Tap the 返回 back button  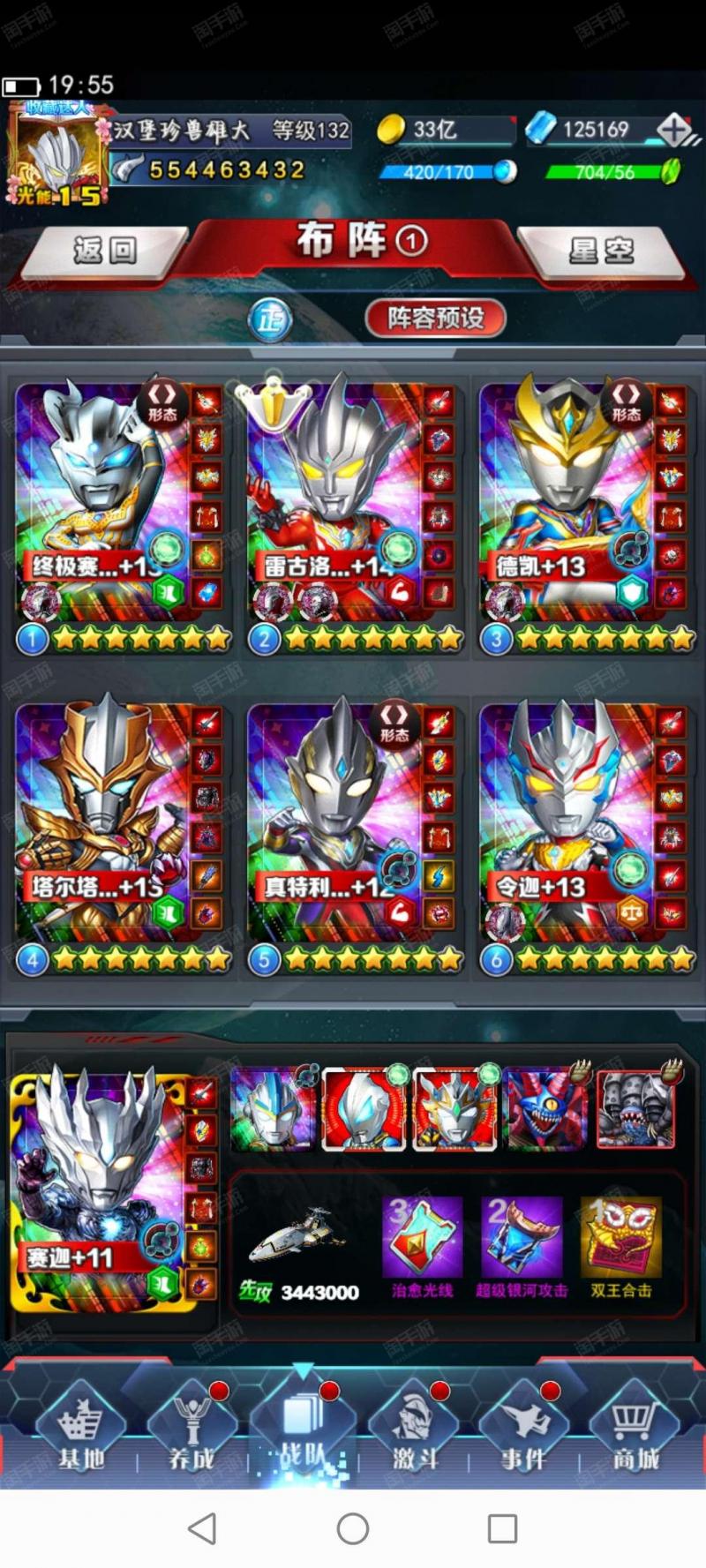point(104,251)
